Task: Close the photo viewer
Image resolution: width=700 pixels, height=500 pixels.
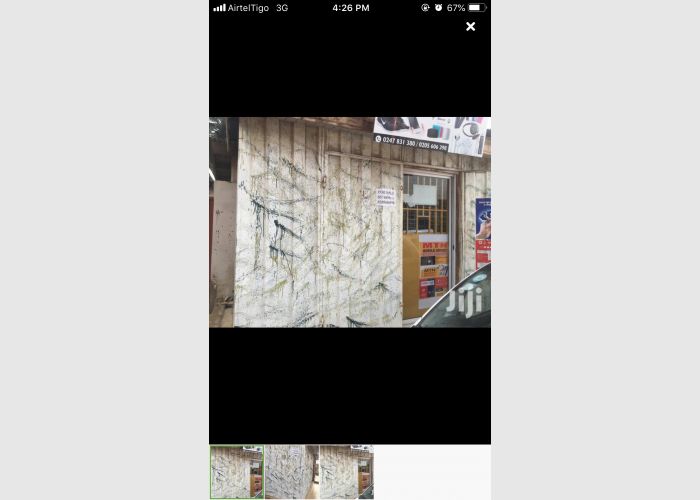Action: click(x=470, y=27)
